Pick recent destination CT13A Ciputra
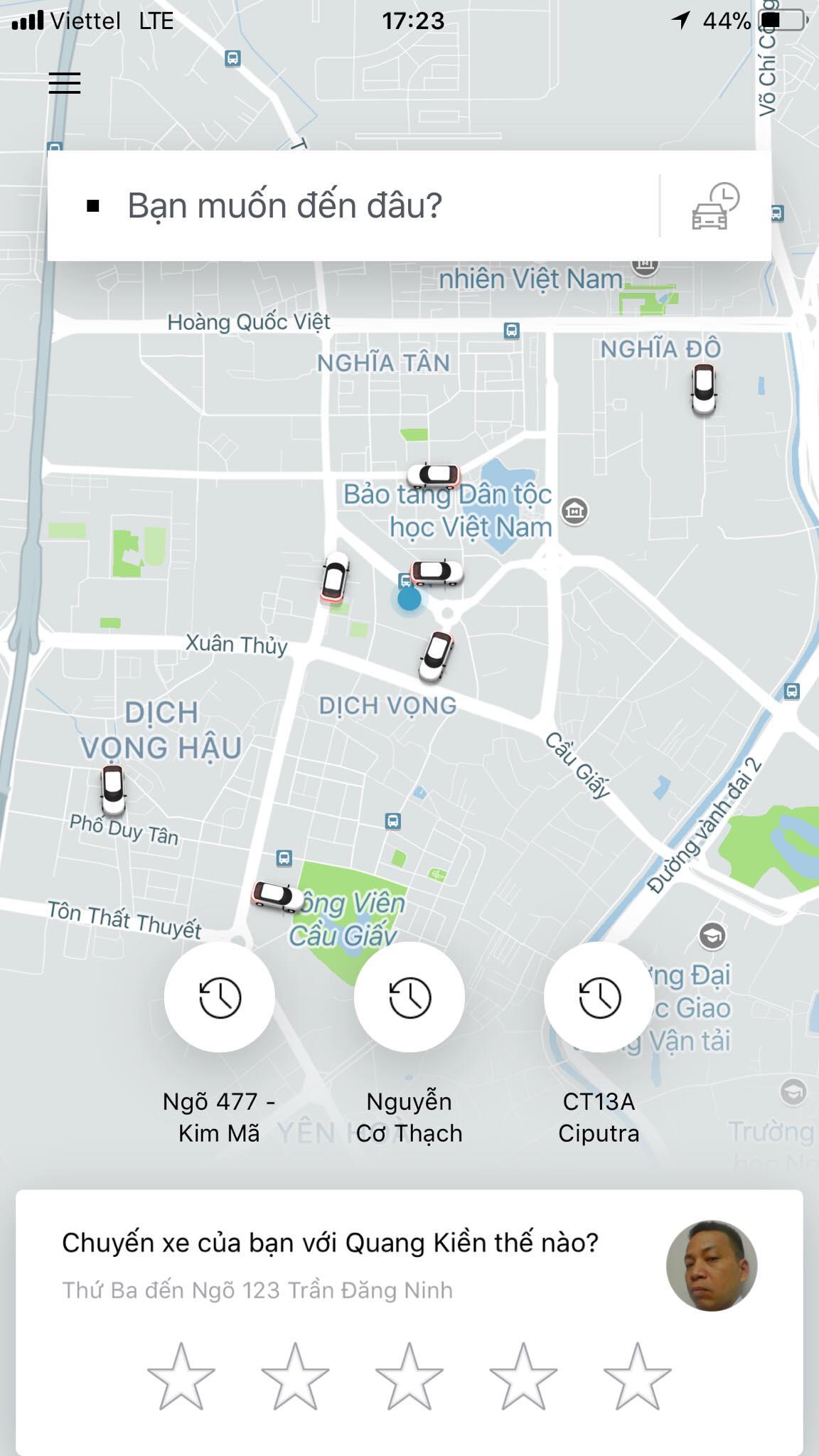This screenshot has height=1456, width=819. coord(599,997)
